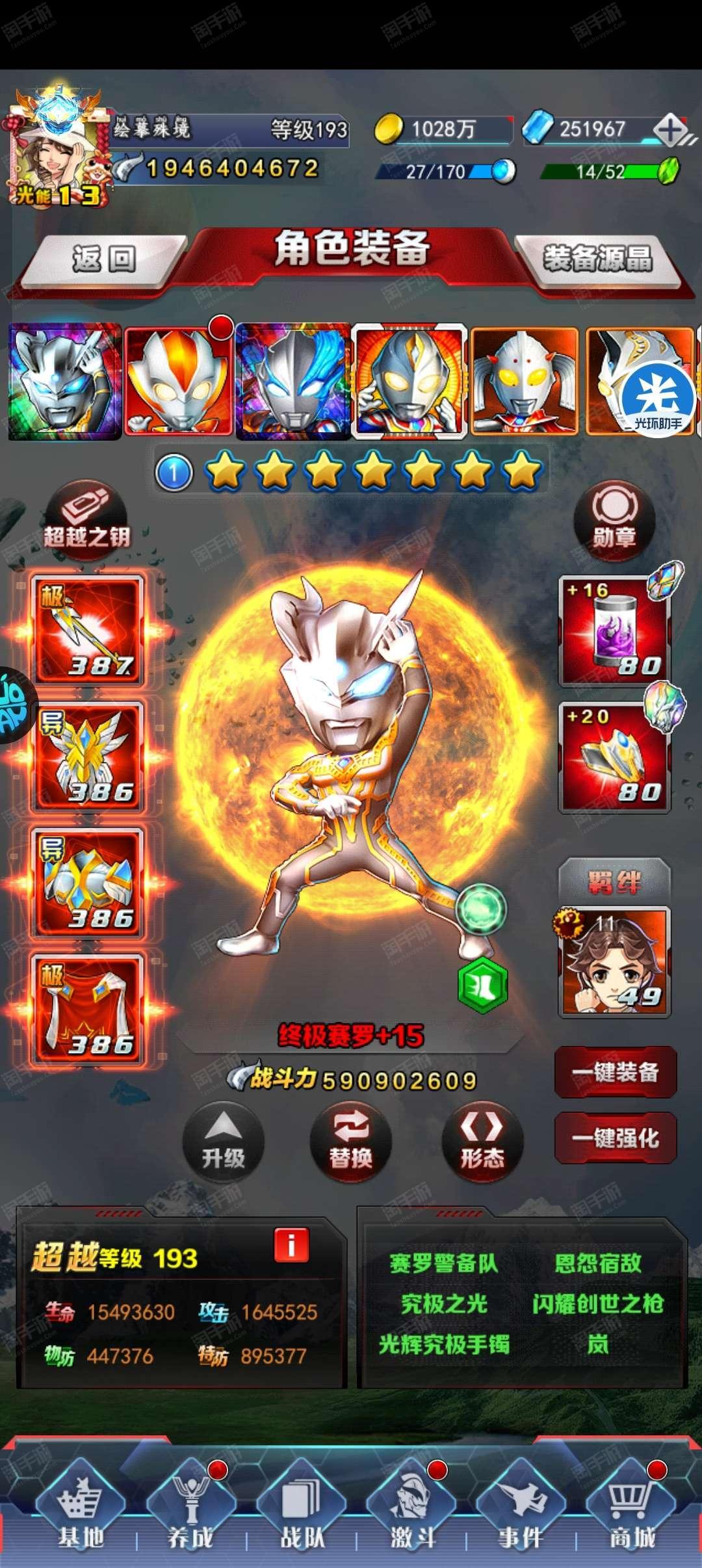702x1568 pixels.
Task: Tap 替换 to replace the character
Action: click(x=351, y=1142)
